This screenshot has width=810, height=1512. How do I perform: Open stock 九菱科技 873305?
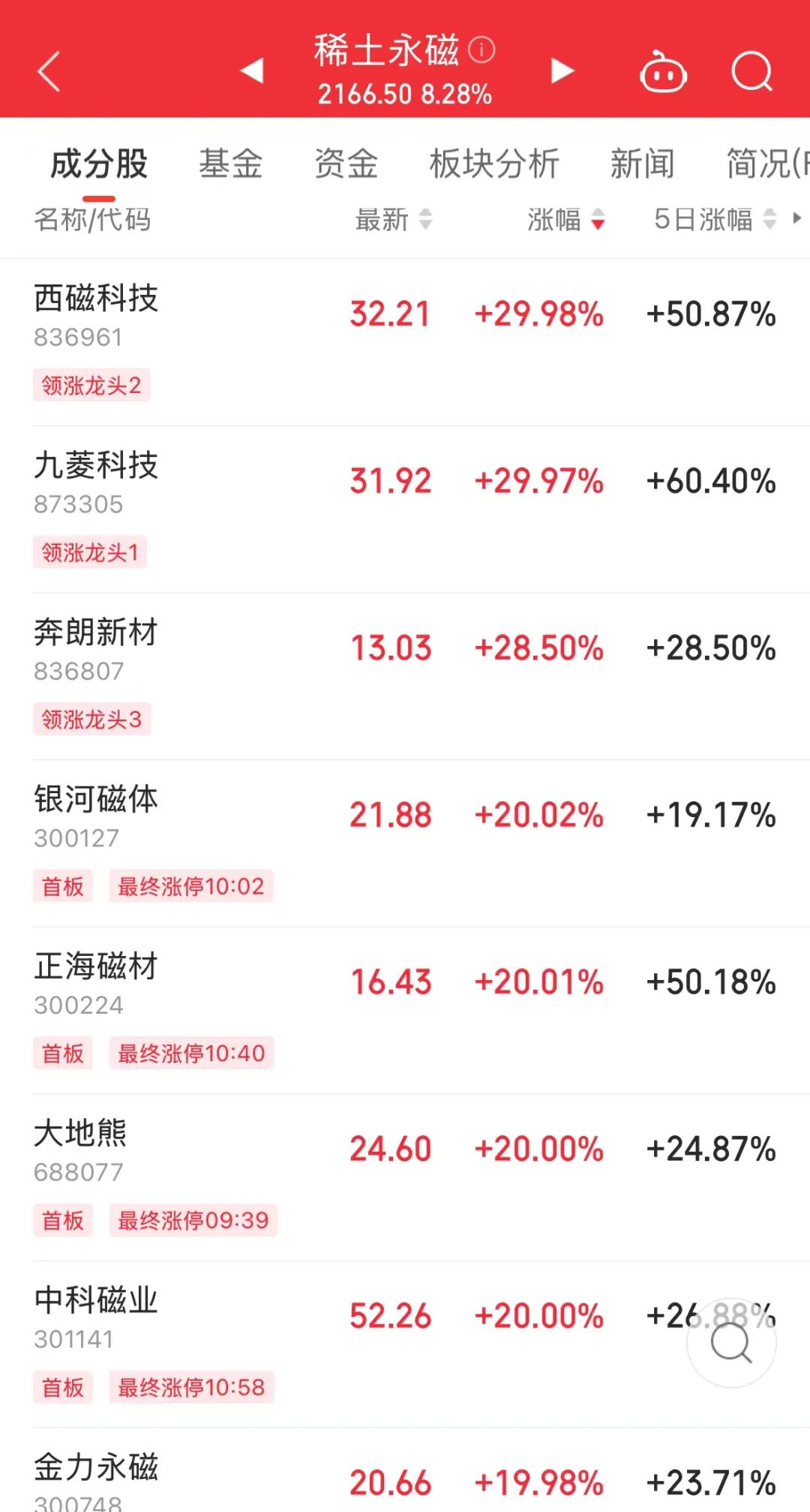point(96,482)
